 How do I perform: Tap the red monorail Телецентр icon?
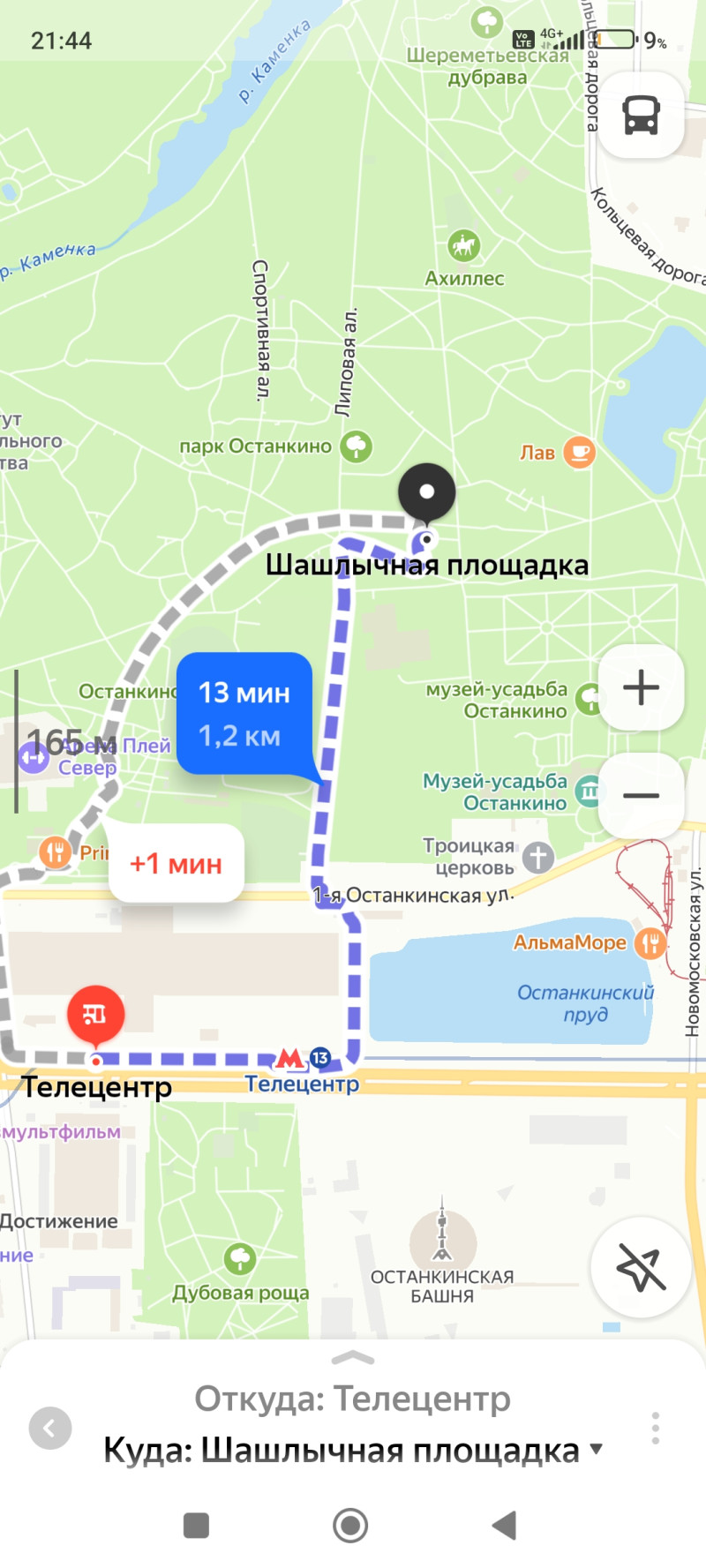(x=95, y=1015)
